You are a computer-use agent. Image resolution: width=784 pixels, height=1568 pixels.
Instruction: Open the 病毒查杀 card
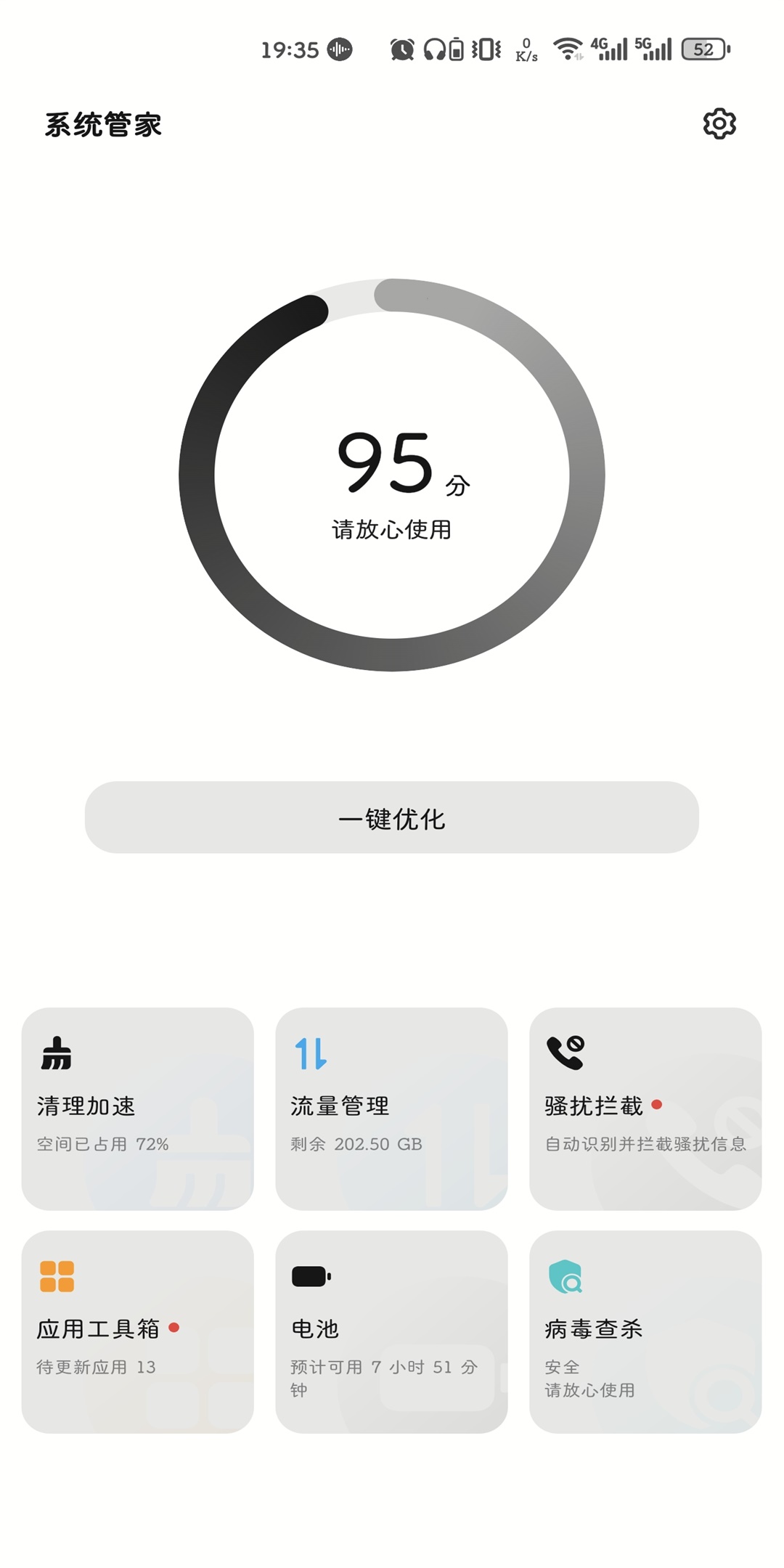(x=645, y=1331)
